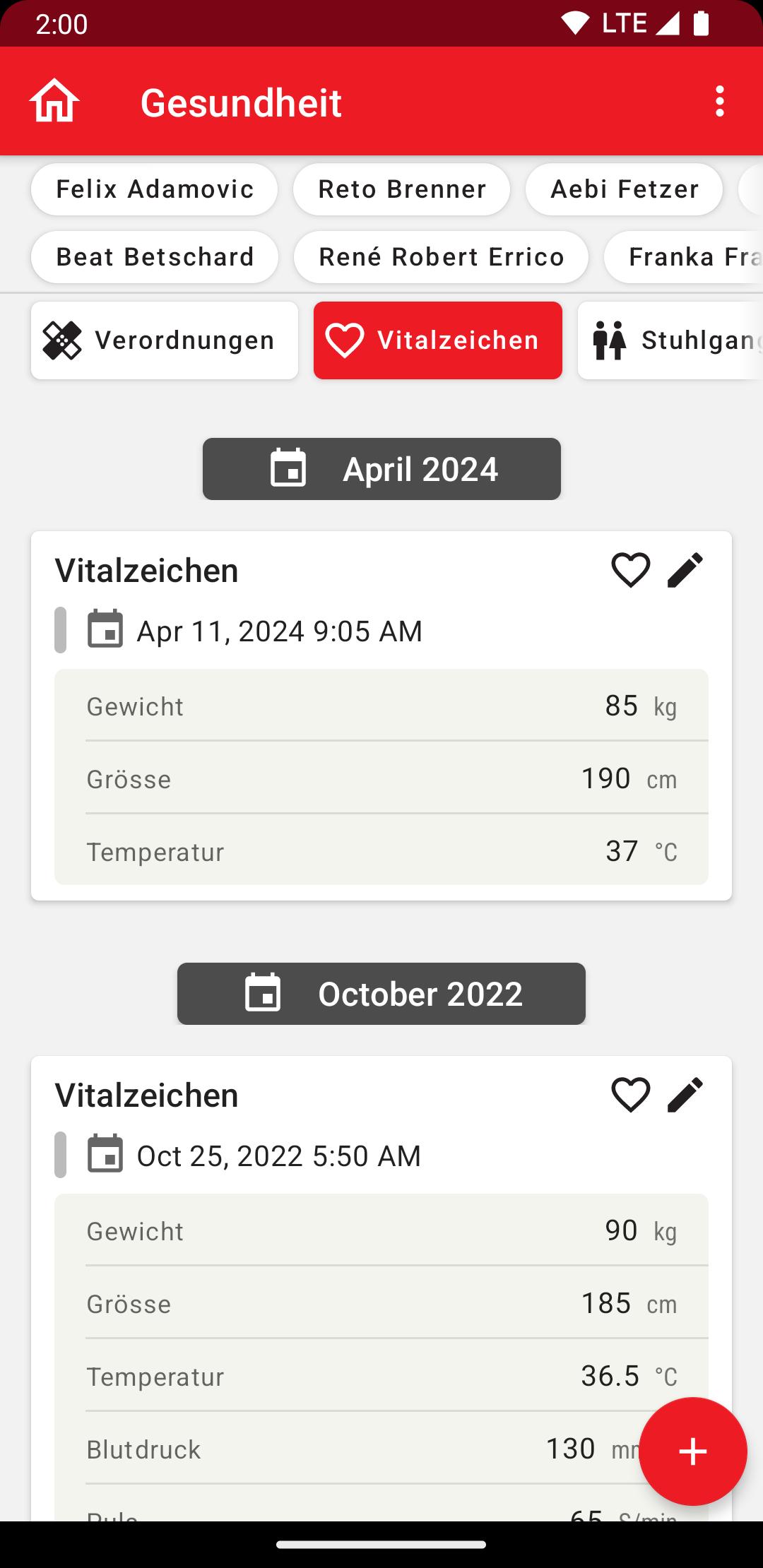This screenshot has width=763, height=1568.
Task: Tap the heart icon on the Apr 11 entry
Action: pyautogui.click(x=630, y=570)
